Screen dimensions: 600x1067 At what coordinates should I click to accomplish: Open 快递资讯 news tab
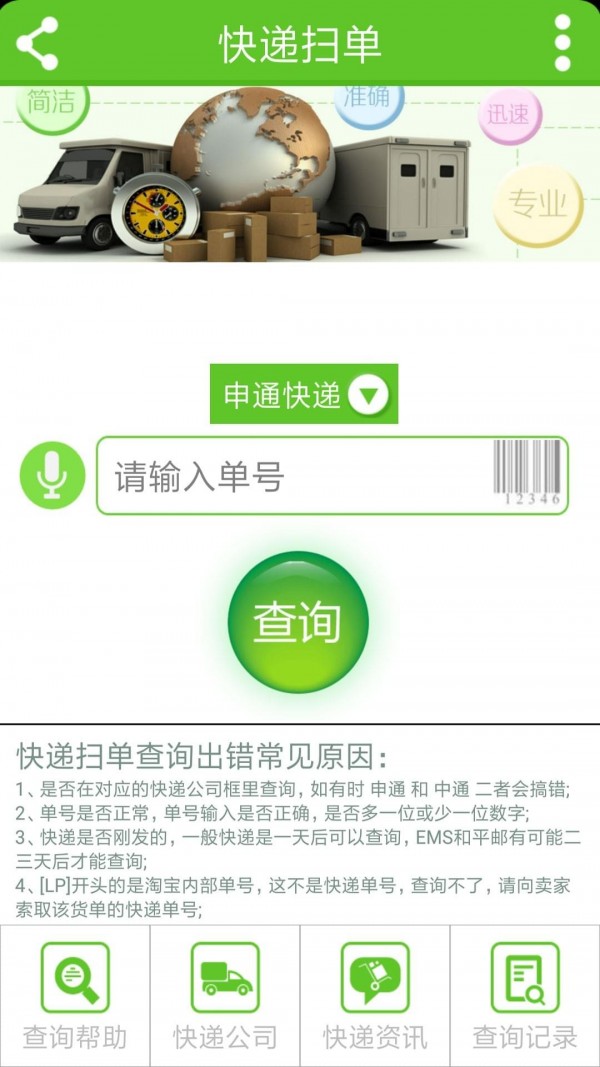pyautogui.click(x=375, y=995)
